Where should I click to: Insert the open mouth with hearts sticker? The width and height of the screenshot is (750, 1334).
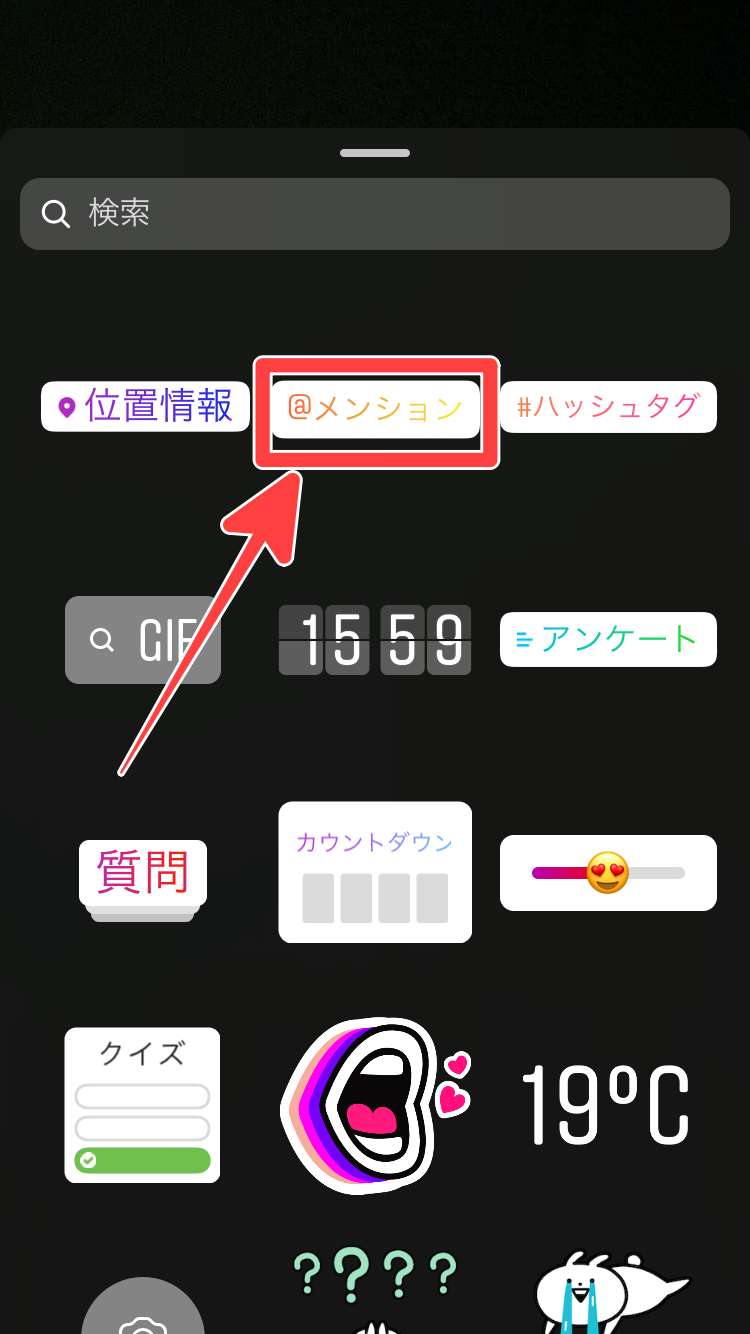click(x=375, y=1100)
